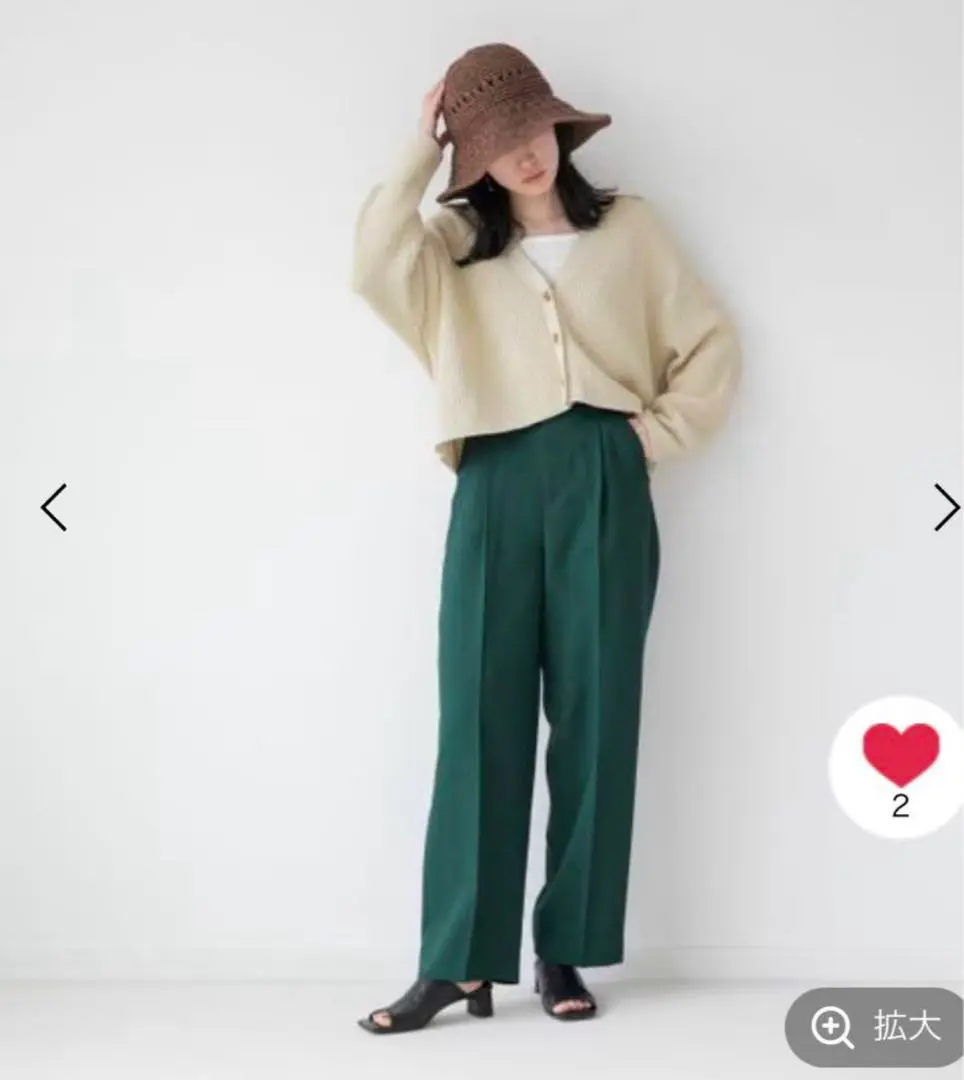Viewport: 964px width, 1080px height.
Task: Like this item with the heart
Action: pyautogui.click(x=900, y=755)
